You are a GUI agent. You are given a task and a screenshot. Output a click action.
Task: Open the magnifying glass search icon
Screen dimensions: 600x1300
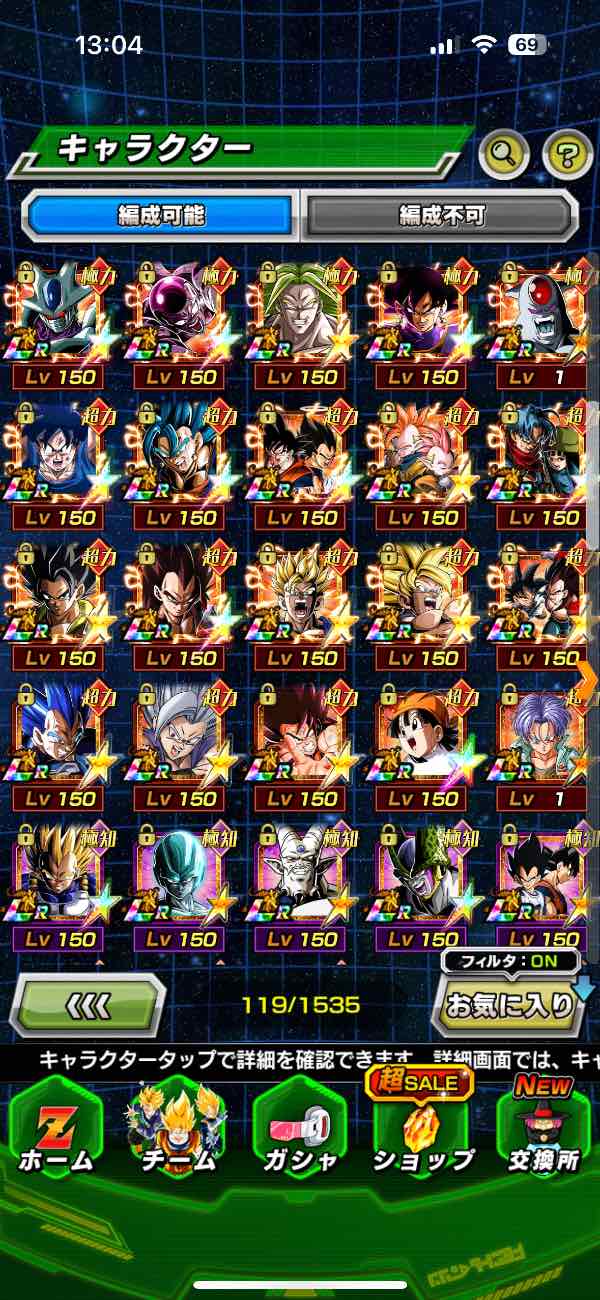click(x=504, y=153)
